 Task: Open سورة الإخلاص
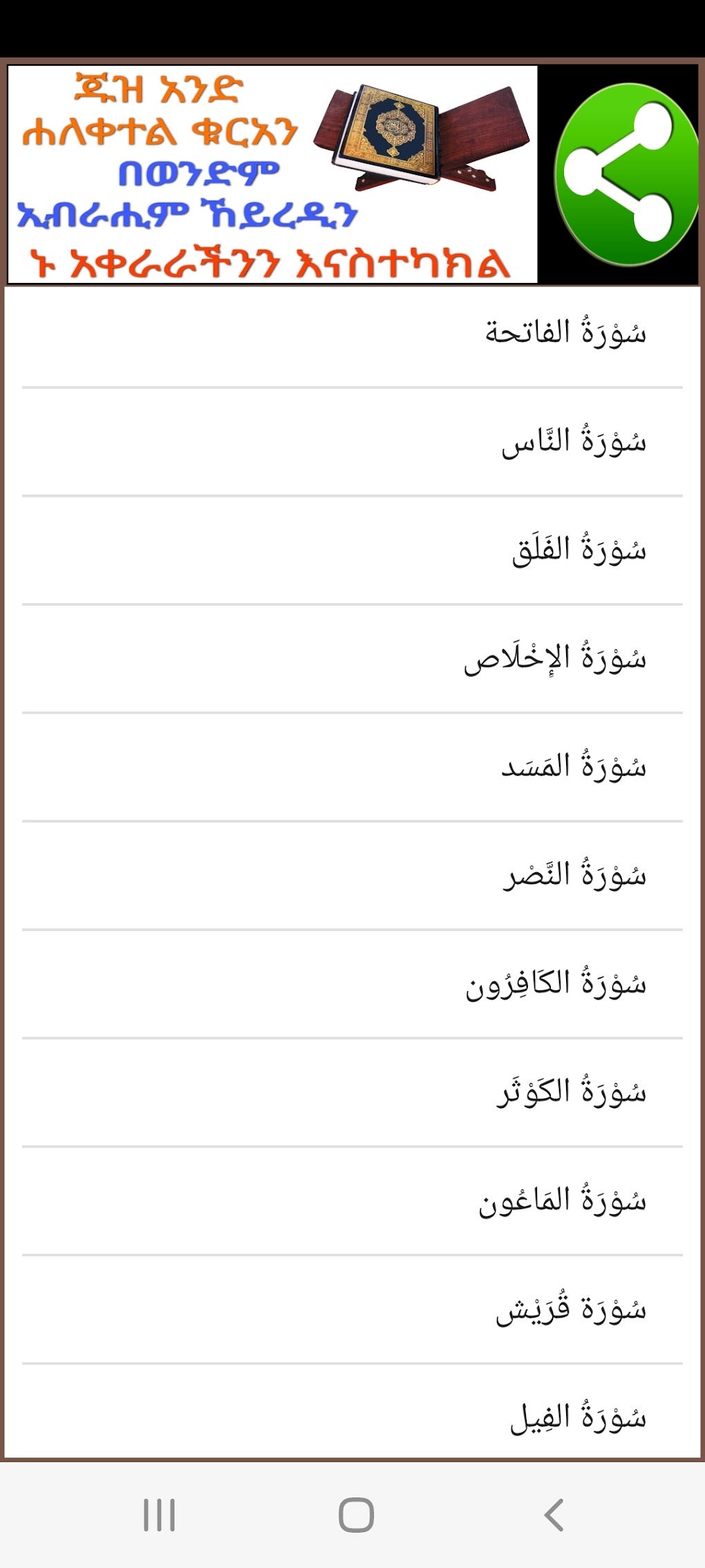click(554, 659)
